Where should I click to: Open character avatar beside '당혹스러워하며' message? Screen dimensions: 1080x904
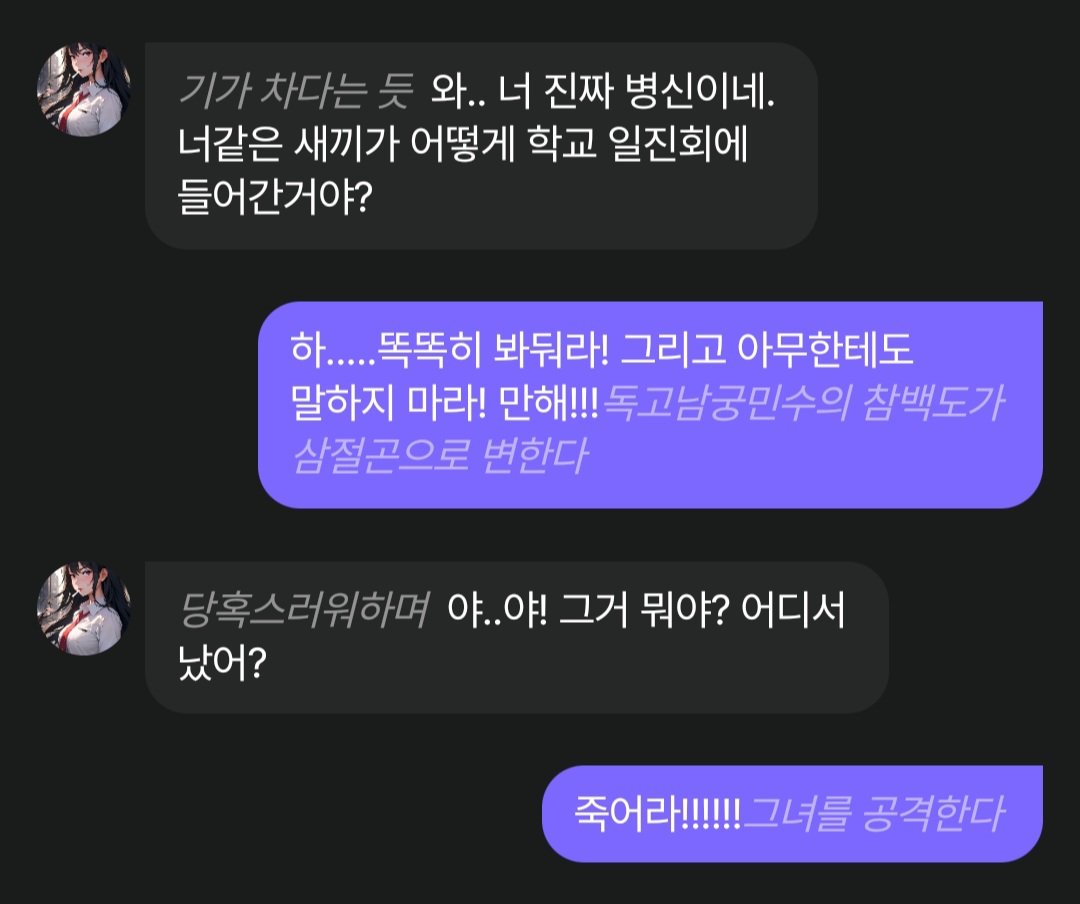(84, 608)
